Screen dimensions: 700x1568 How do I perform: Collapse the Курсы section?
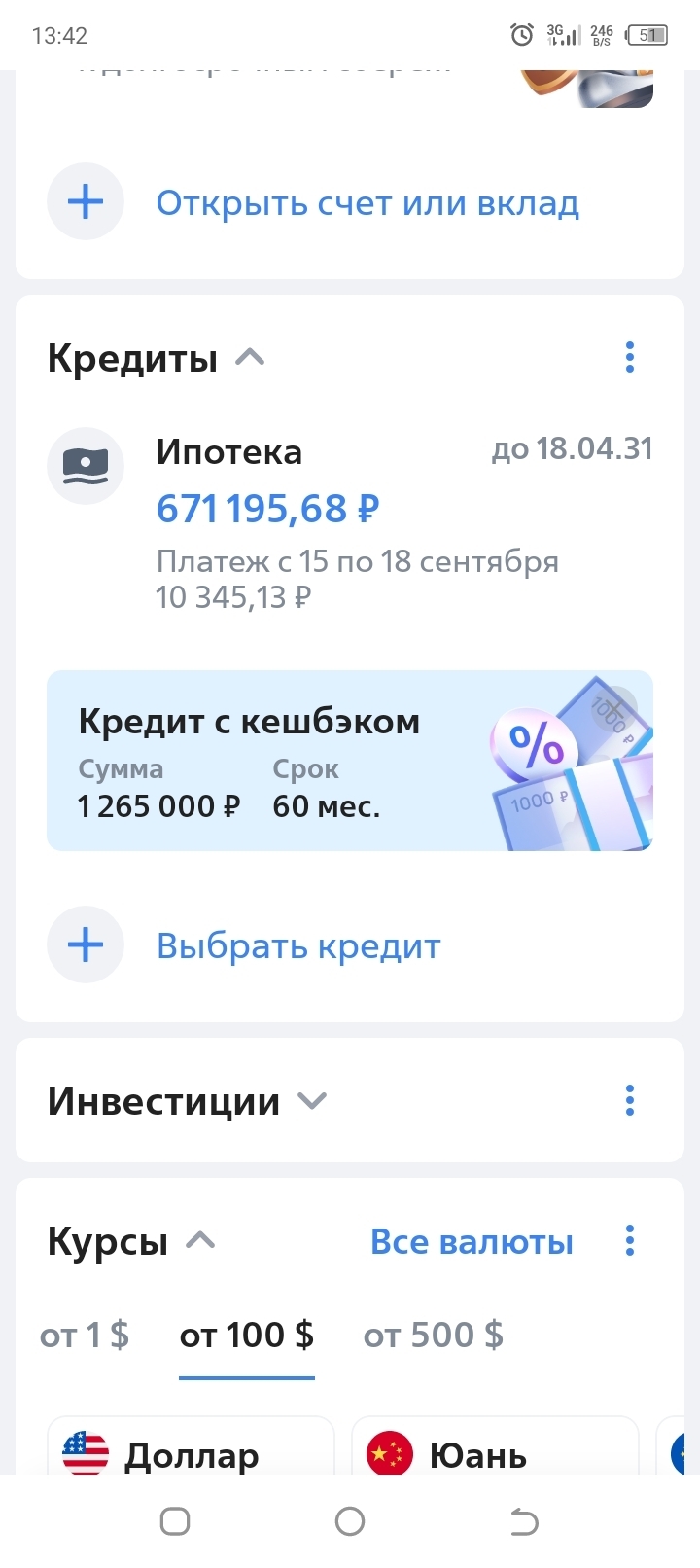[200, 1241]
